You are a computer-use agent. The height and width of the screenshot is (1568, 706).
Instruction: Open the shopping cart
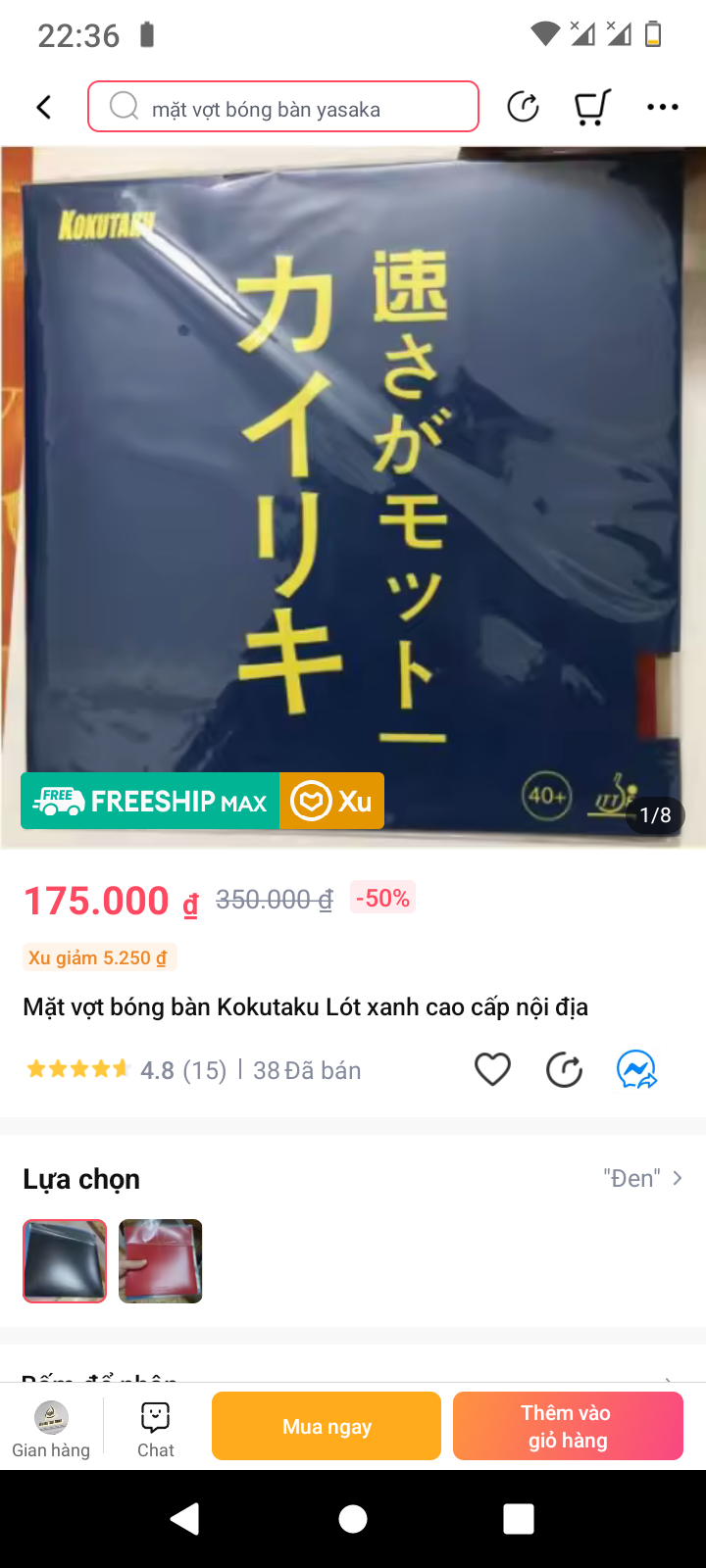click(x=592, y=107)
